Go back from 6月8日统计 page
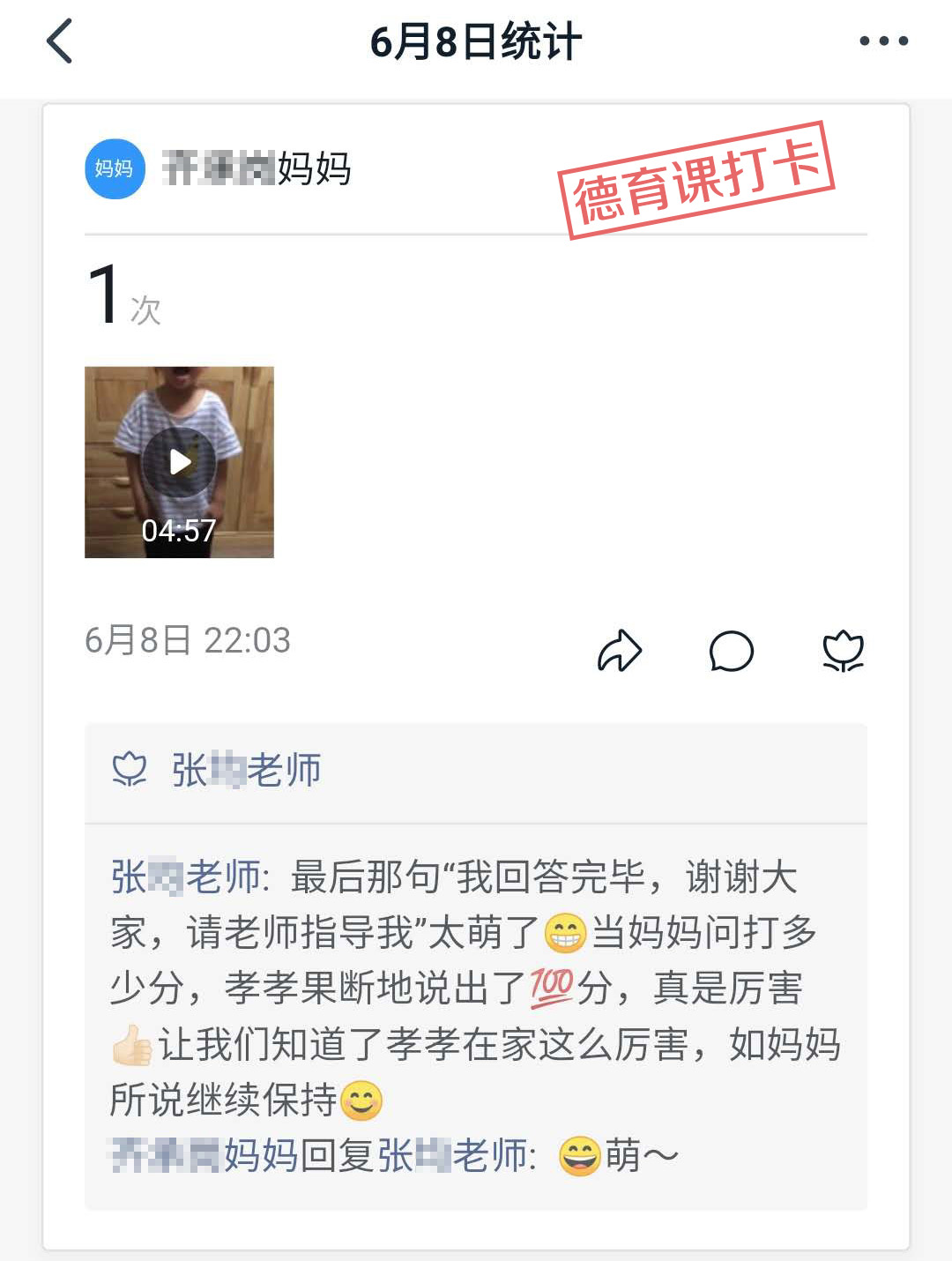 pos(60,41)
